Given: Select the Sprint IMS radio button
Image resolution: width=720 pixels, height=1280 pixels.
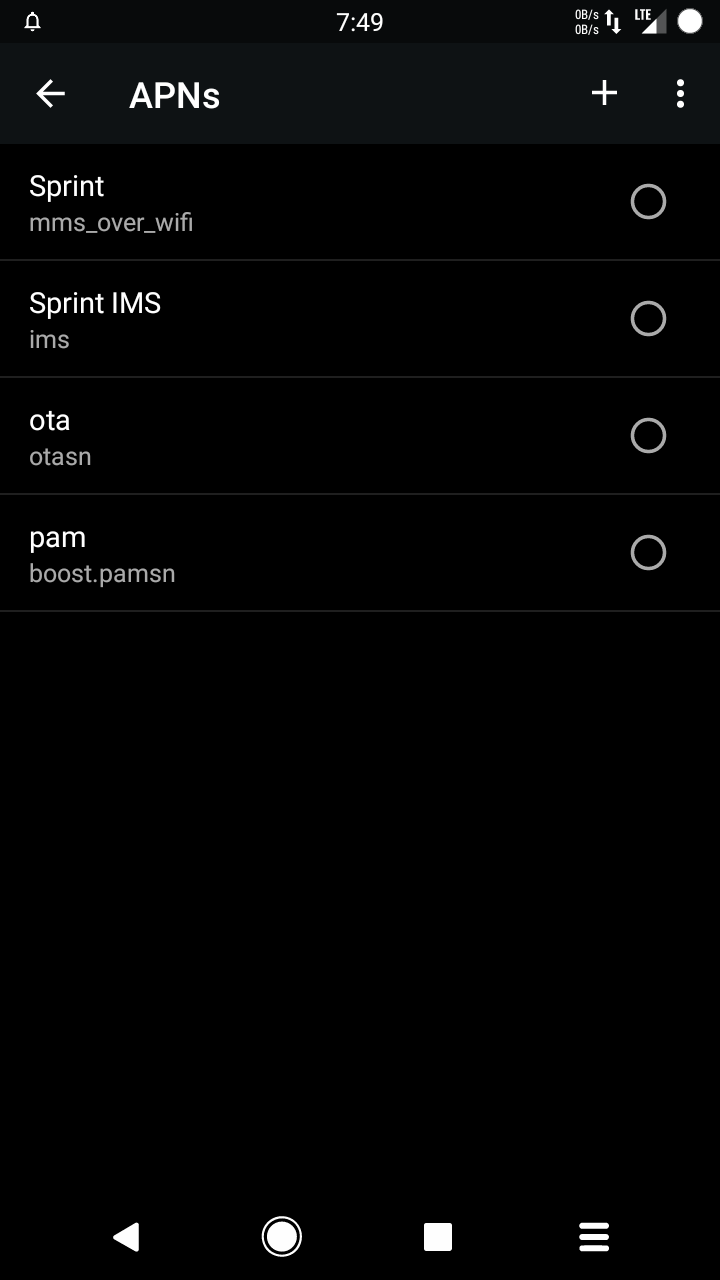Looking at the screenshot, I should click(648, 319).
